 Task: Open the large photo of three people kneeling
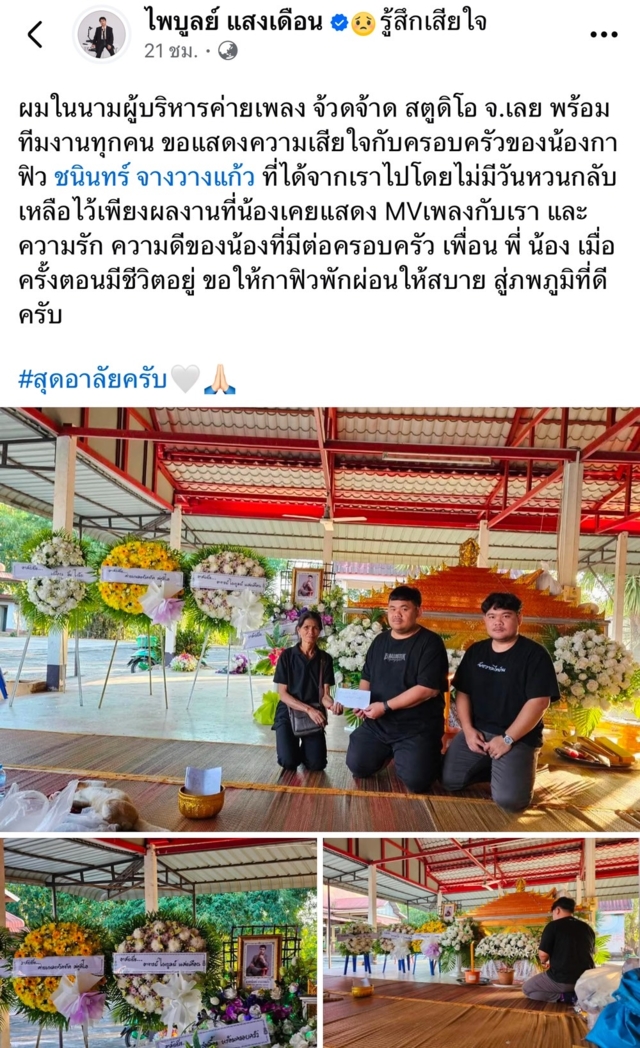(320, 618)
